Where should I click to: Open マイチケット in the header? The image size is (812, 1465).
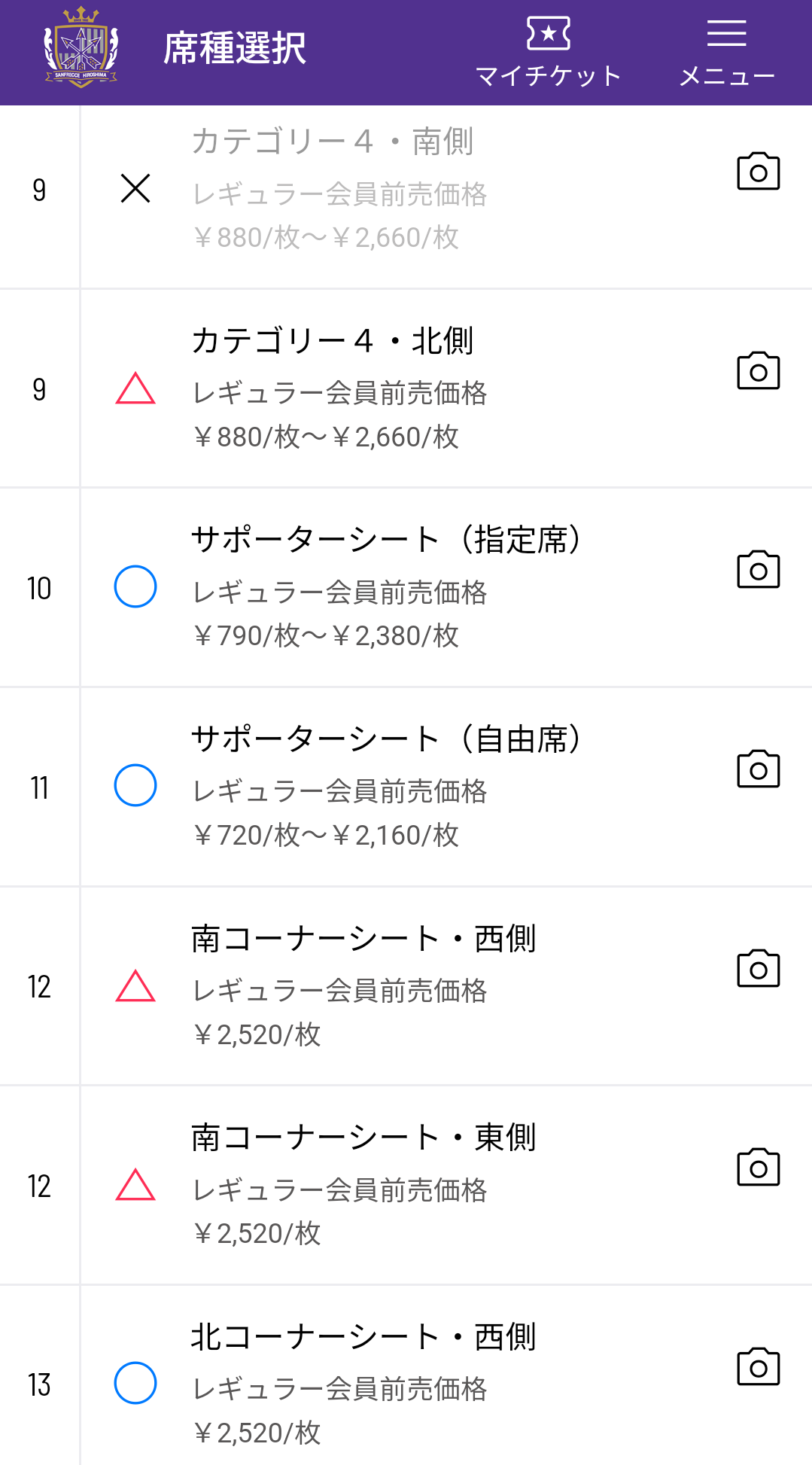tap(549, 53)
